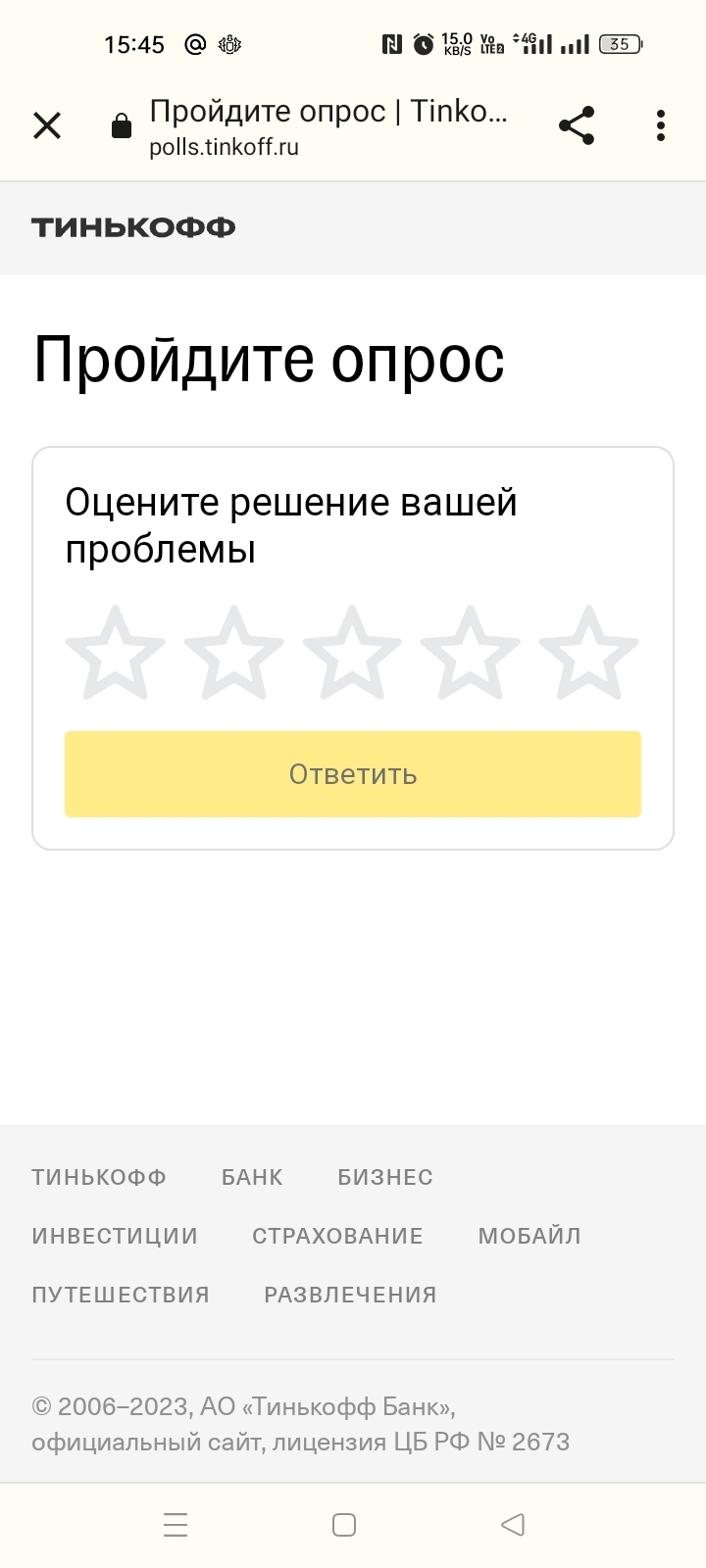706x1568 pixels.
Task: Give a four-star rating
Action: pyautogui.click(x=471, y=653)
